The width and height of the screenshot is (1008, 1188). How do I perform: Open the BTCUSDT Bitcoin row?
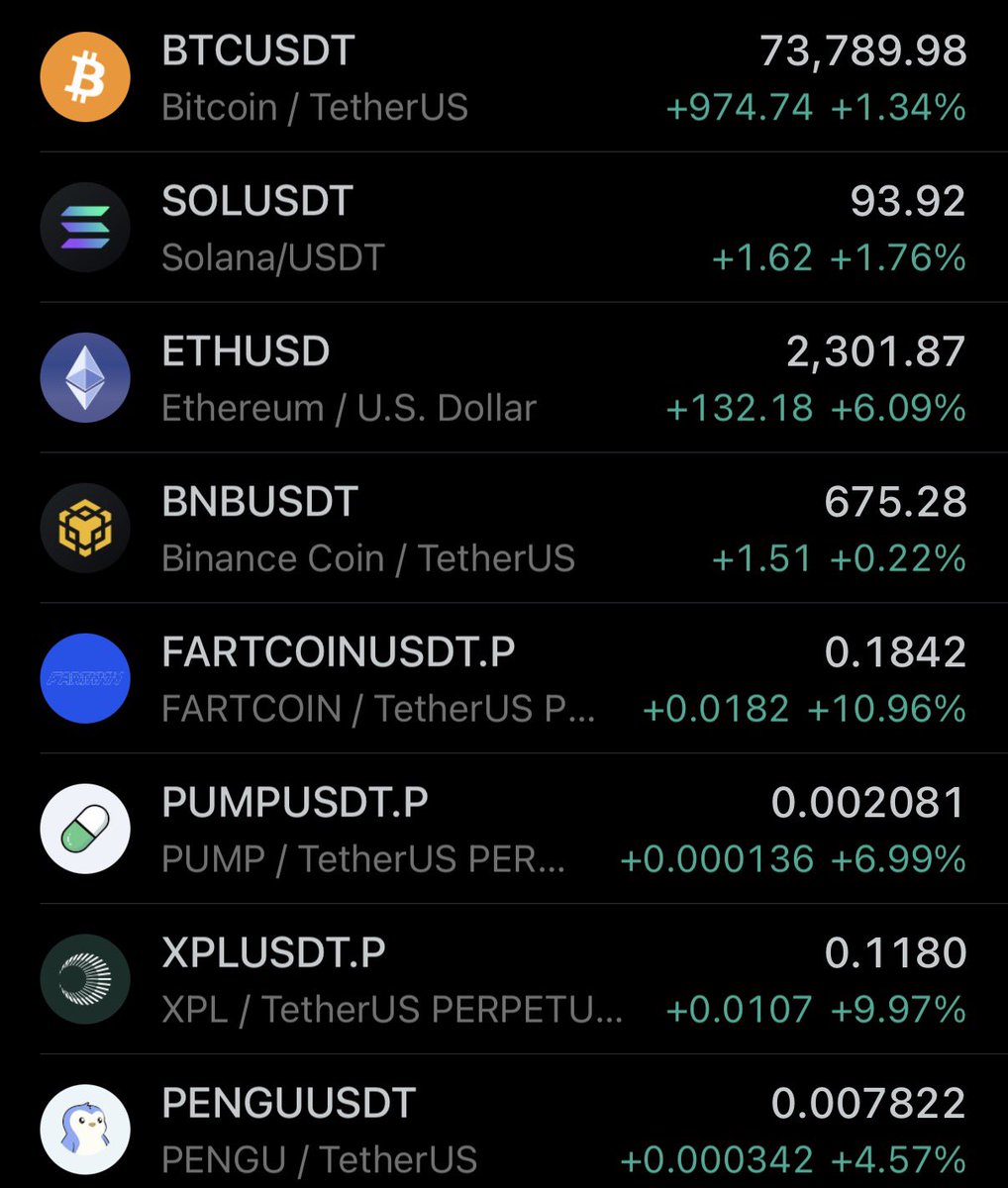pos(503,77)
